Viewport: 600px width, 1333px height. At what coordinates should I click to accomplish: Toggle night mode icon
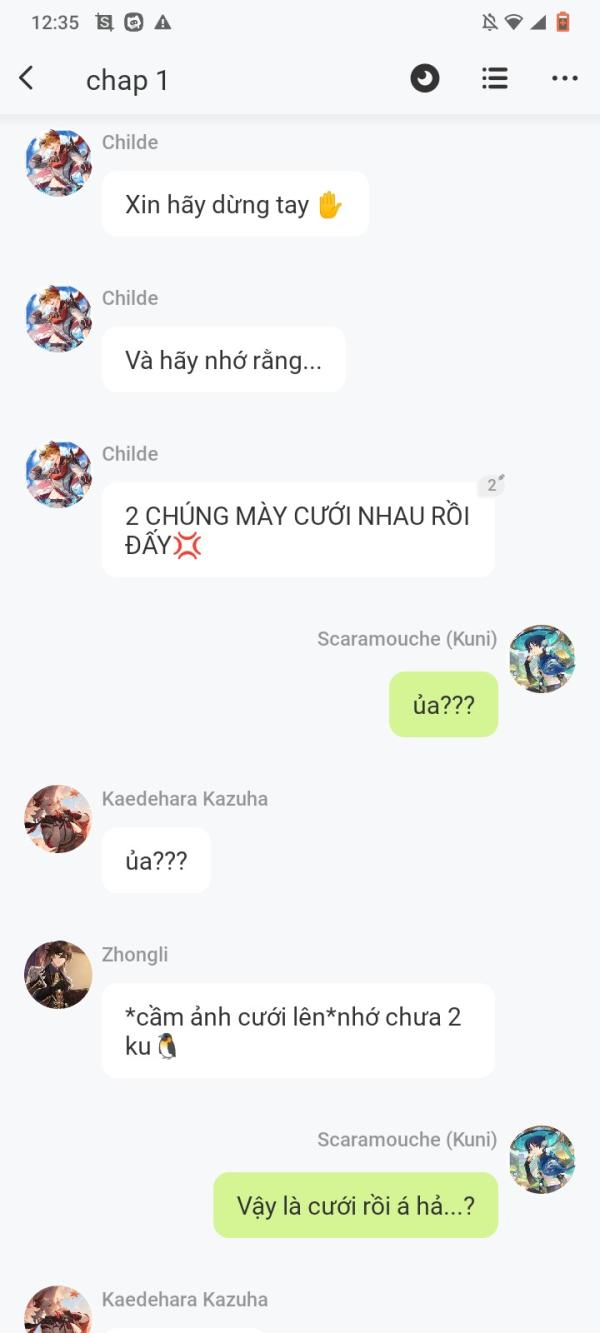pyautogui.click(x=425, y=79)
